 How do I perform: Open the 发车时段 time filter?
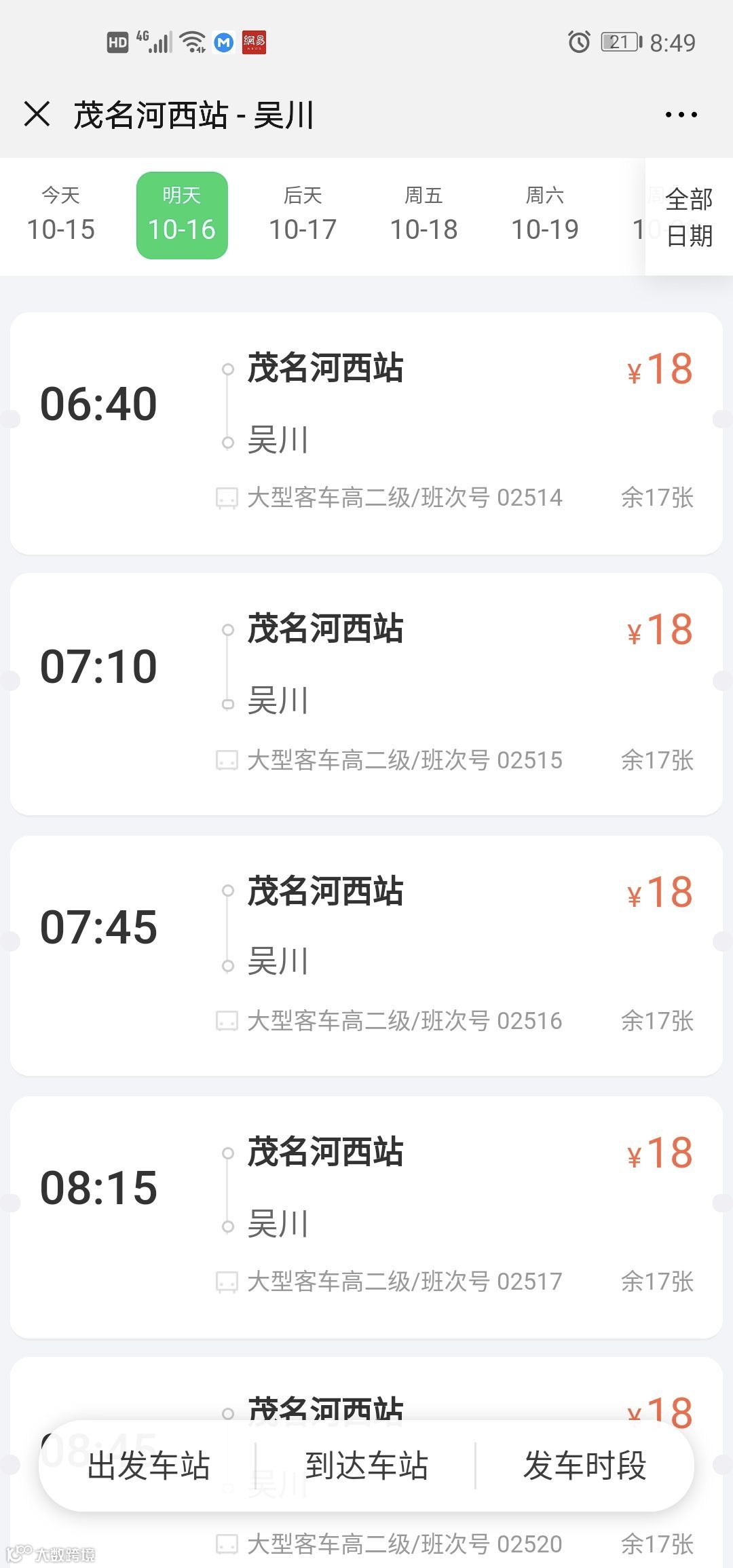tap(584, 1466)
